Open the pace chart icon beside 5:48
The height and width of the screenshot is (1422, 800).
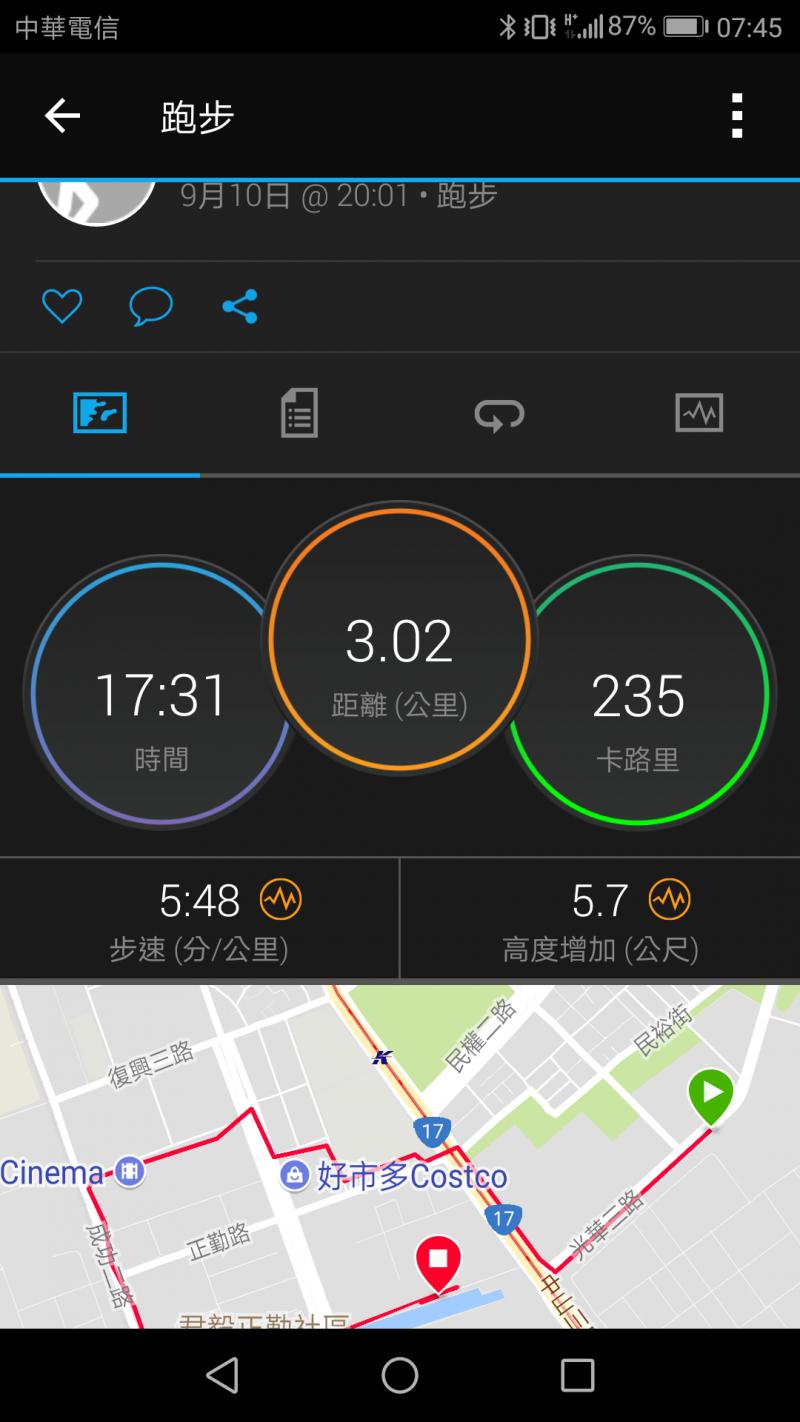281,900
